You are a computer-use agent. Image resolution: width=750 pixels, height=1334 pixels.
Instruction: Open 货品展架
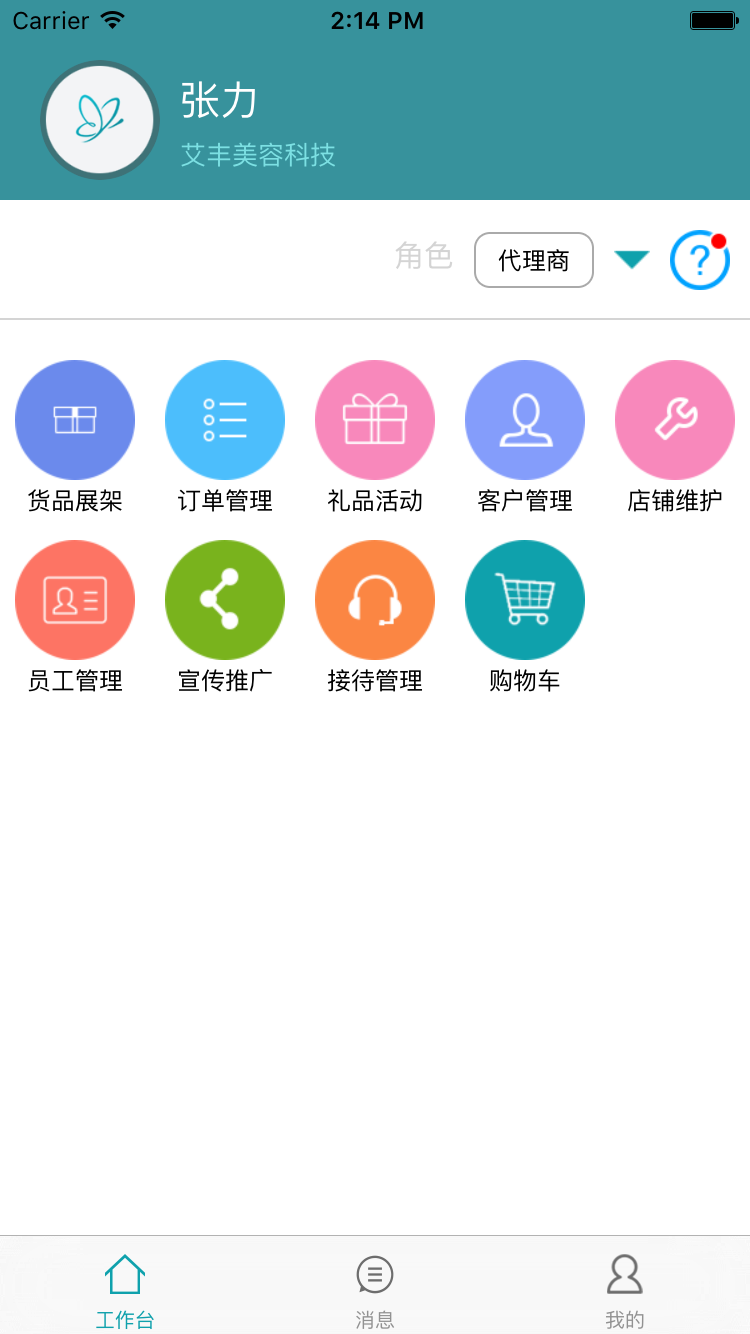tap(75, 420)
